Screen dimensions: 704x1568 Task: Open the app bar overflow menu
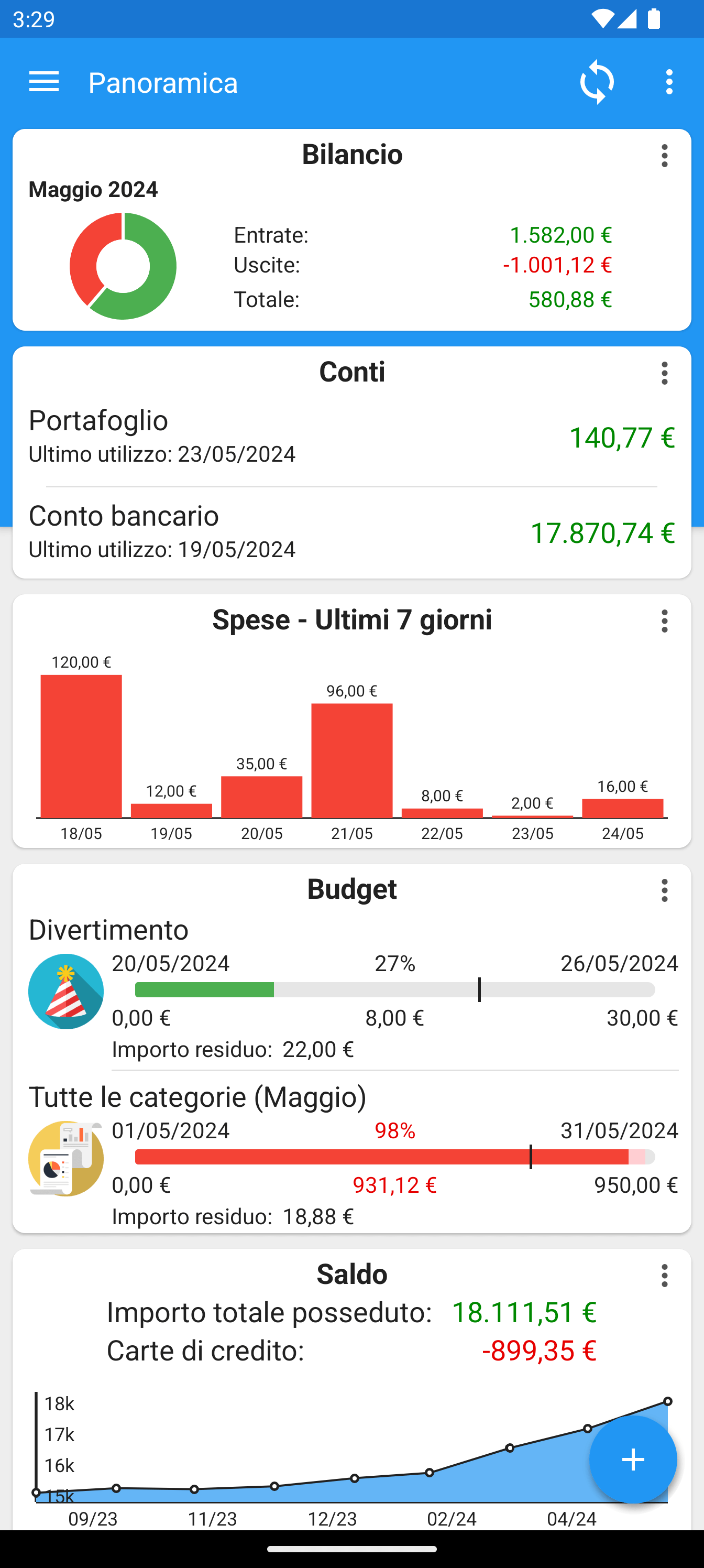pyautogui.click(x=669, y=82)
